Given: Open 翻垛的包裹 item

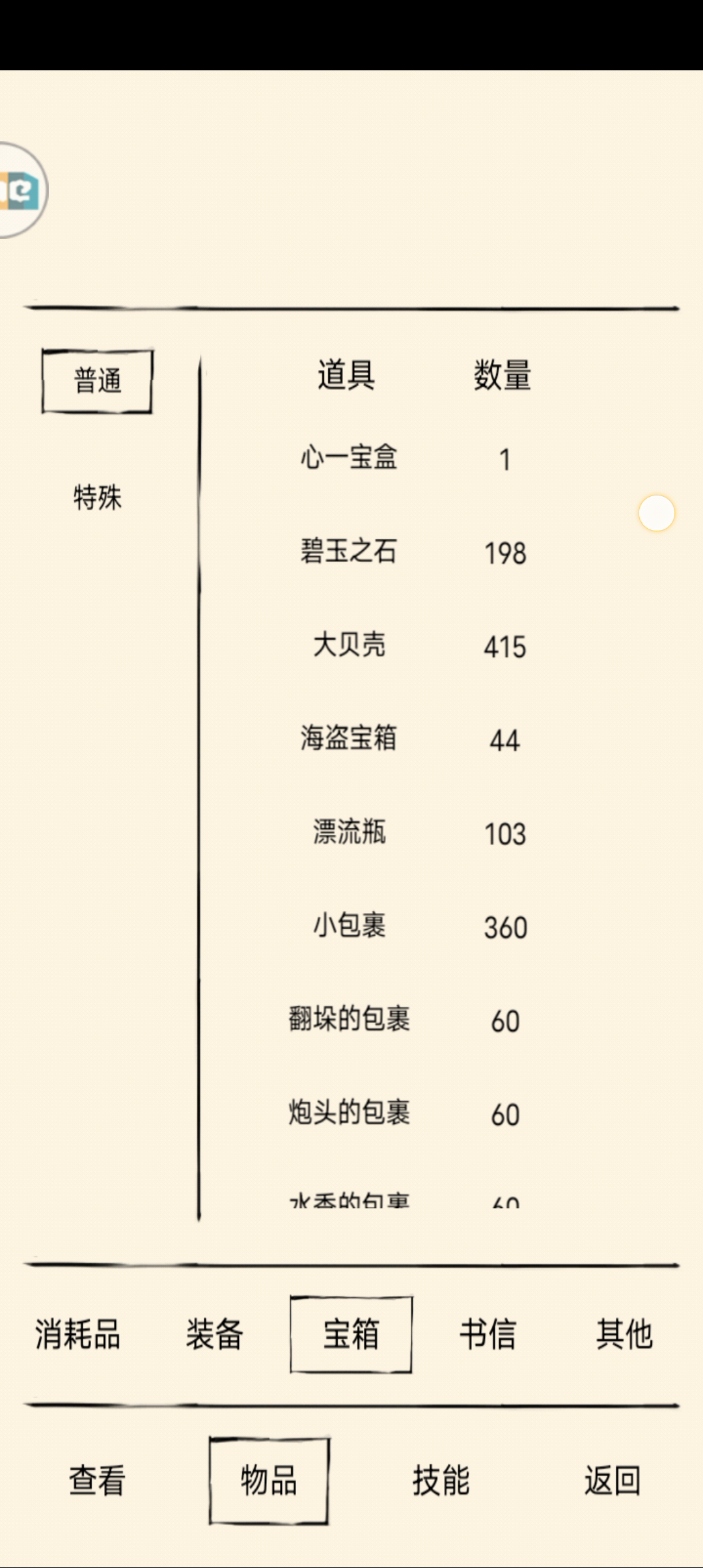Looking at the screenshot, I should (349, 1019).
